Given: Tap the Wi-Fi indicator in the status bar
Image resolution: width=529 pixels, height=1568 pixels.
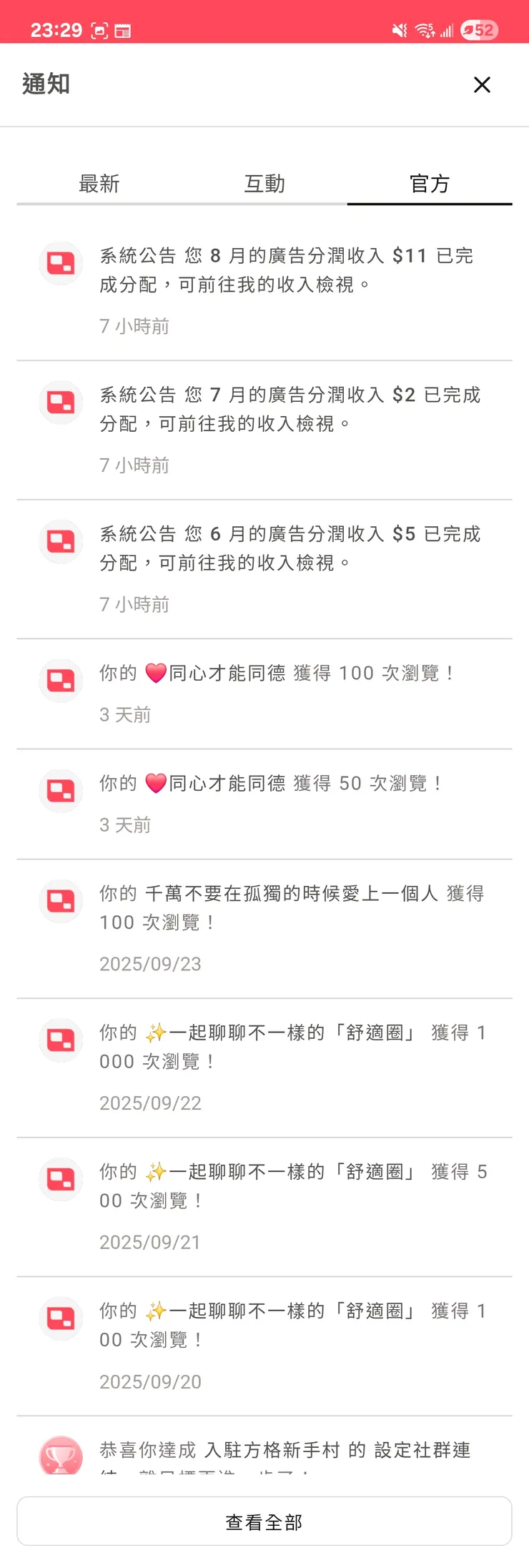Looking at the screenshot, I should (x=424, y=31).
